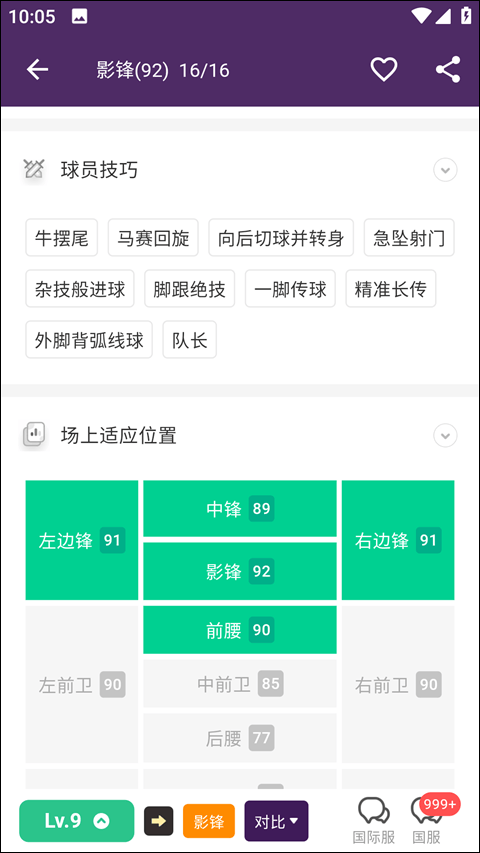Tap the 精准长传 skill chip

coord(391,289)
